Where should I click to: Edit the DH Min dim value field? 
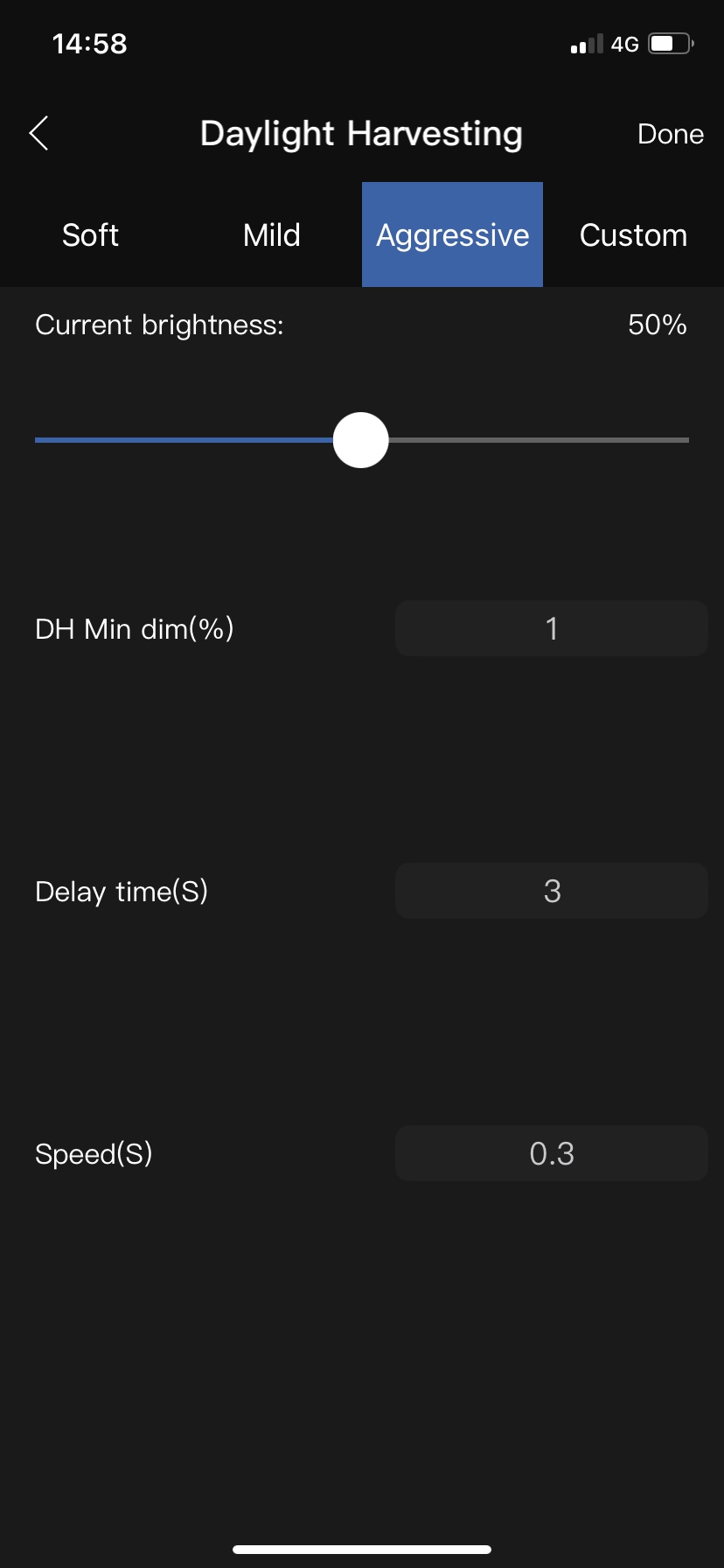point(551,628)
